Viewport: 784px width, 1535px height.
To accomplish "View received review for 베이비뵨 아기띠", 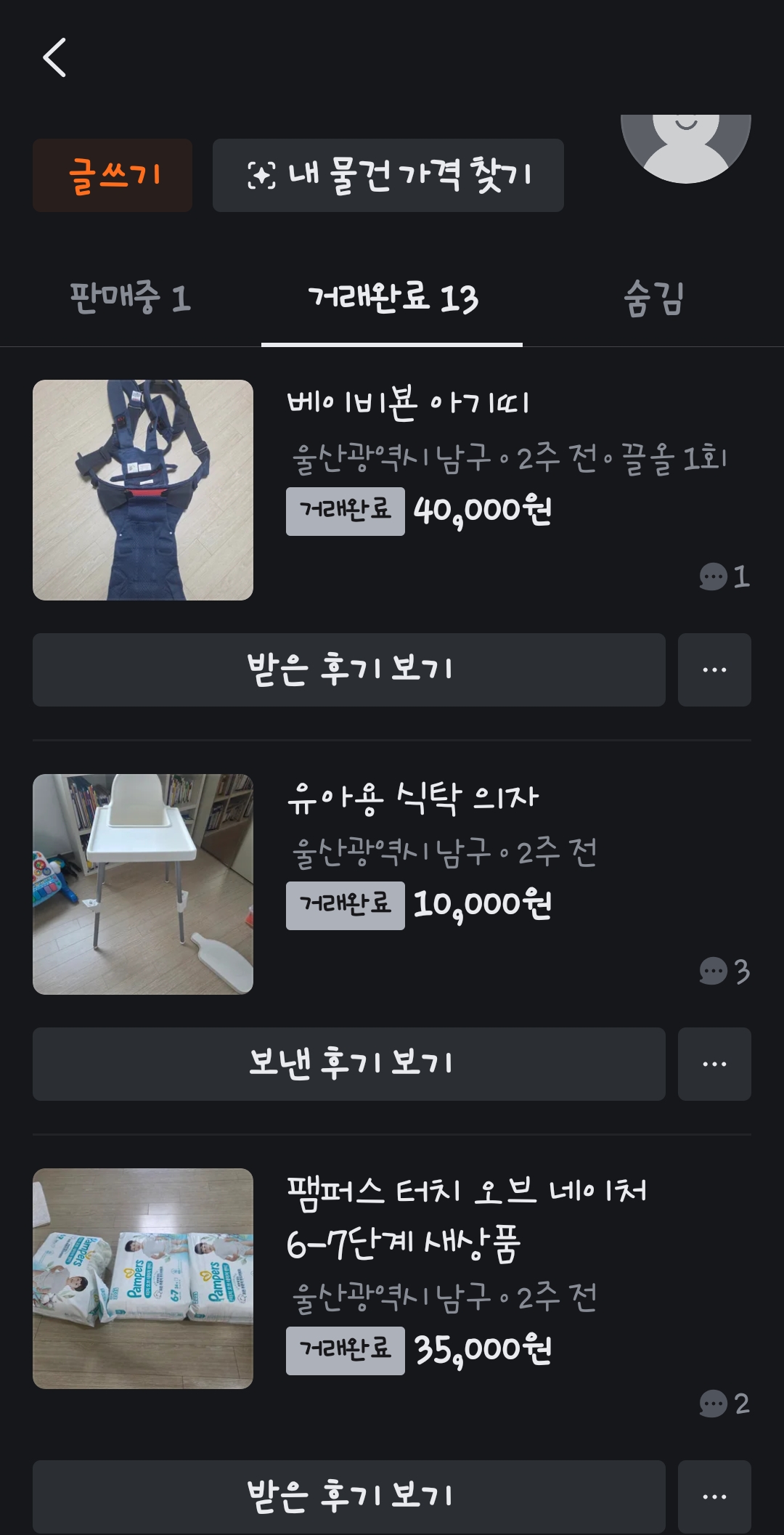I will [349, 669].
